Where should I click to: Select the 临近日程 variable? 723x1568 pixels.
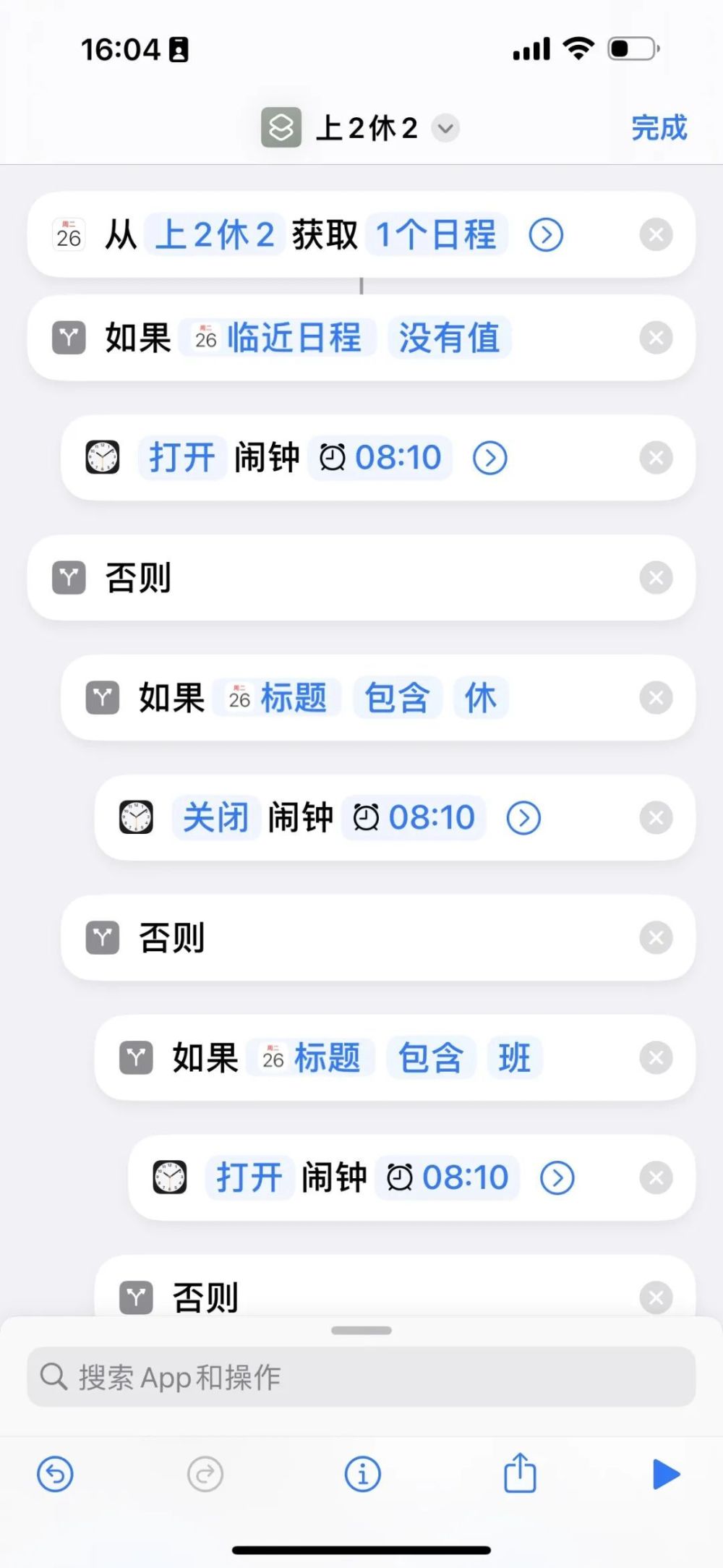278,338
